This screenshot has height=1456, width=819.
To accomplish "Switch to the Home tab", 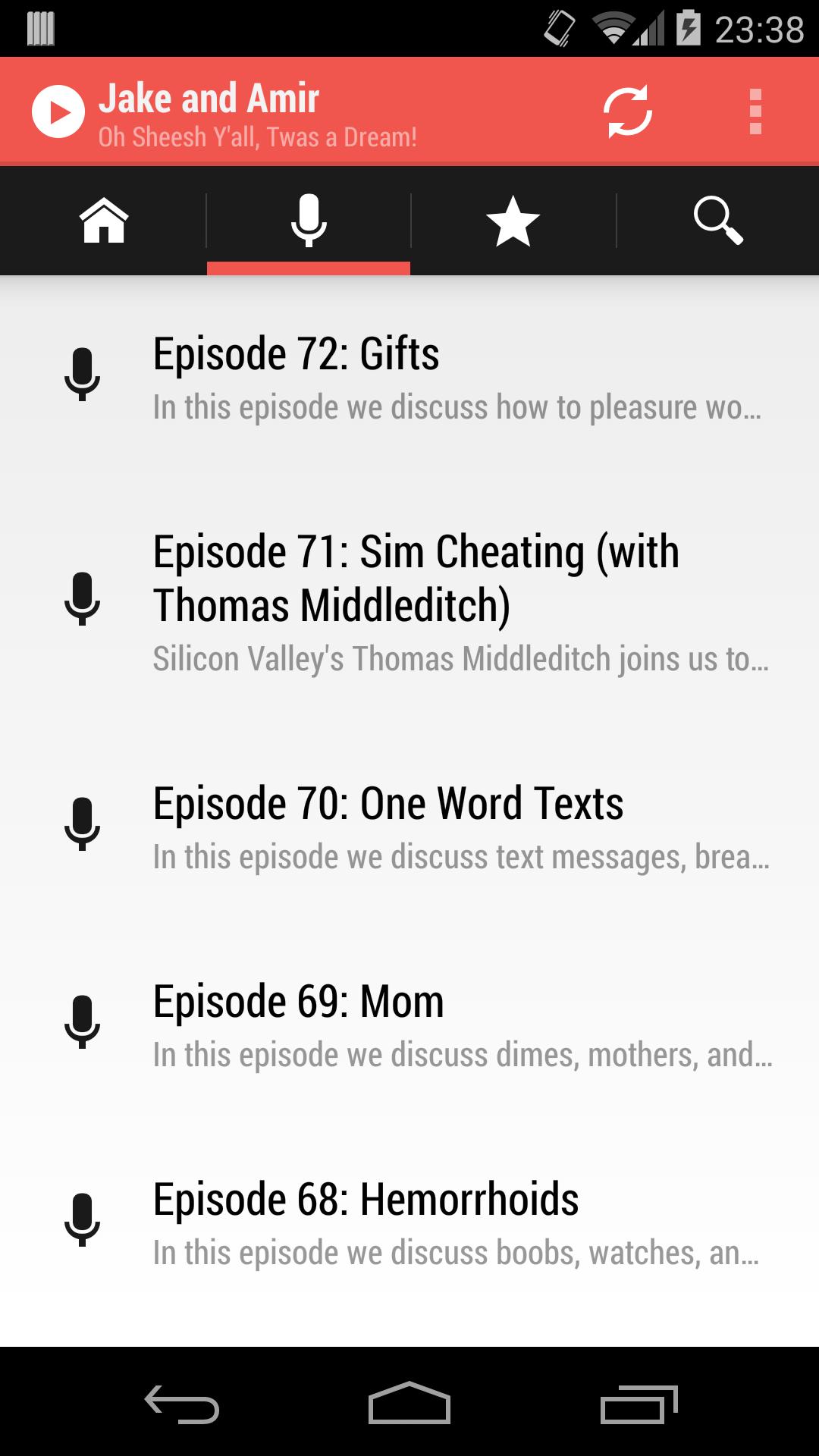I will (x=104, y=221).
